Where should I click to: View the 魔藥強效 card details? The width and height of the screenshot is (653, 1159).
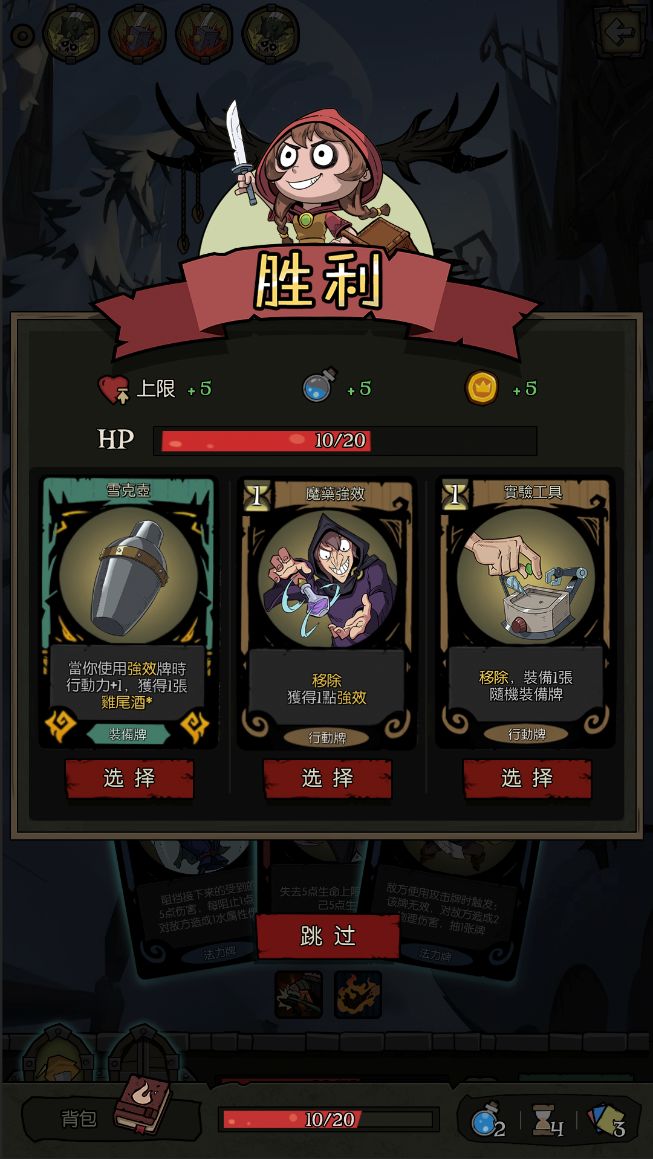click(327, 610)
